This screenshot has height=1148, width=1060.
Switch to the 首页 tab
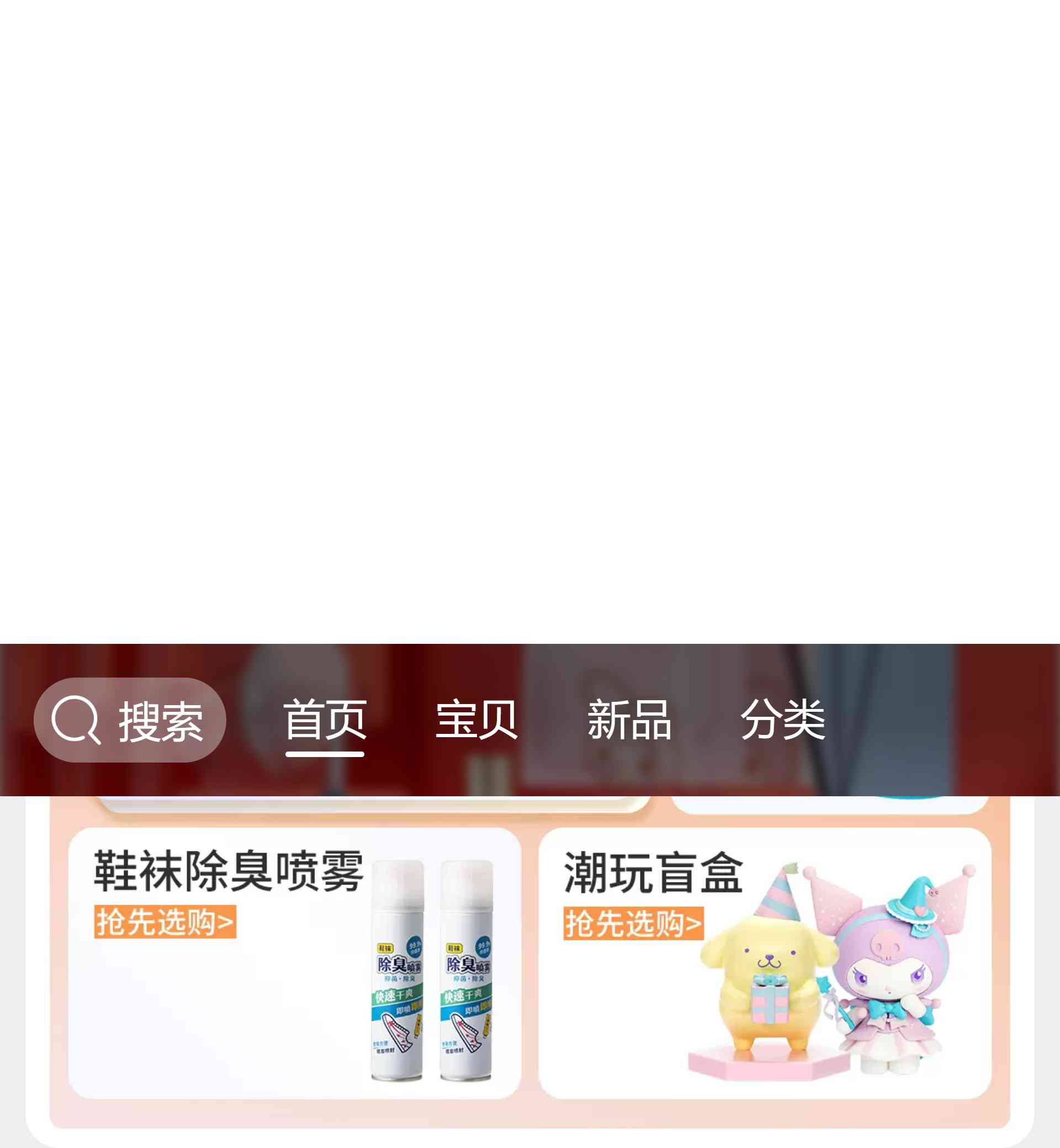325,720
